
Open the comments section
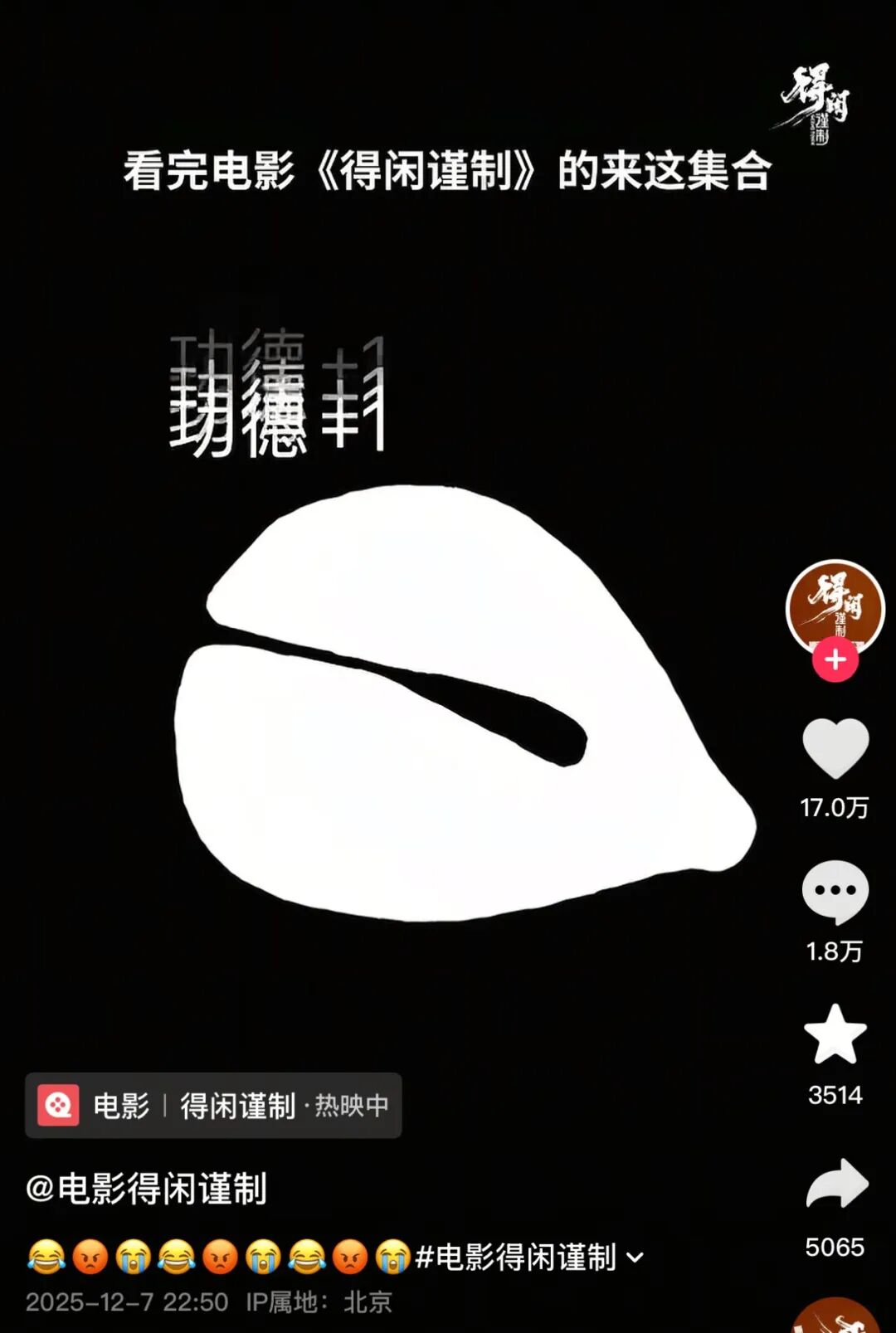click(x=835, y=892)
